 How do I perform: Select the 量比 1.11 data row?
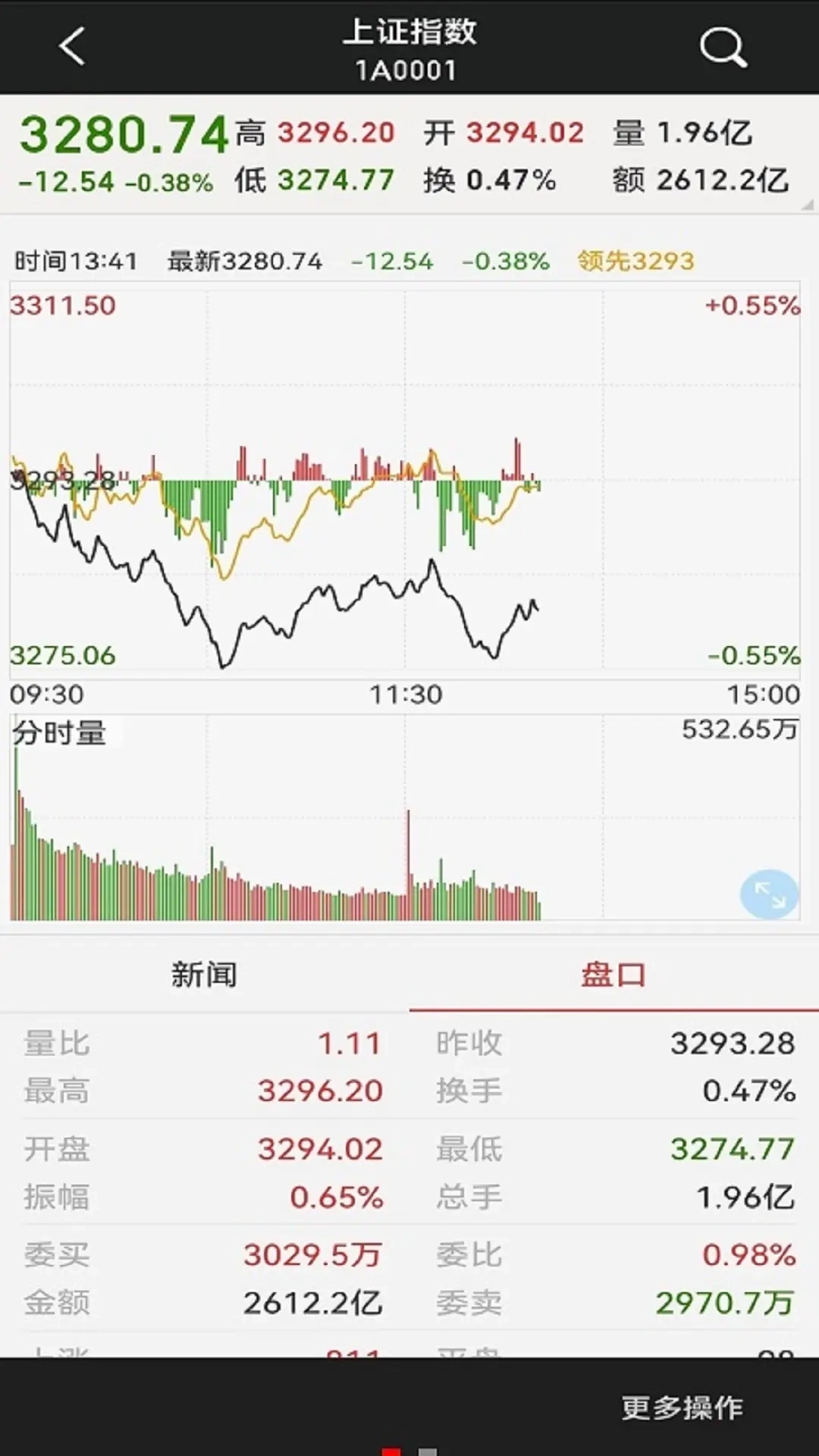point(205,1043)
